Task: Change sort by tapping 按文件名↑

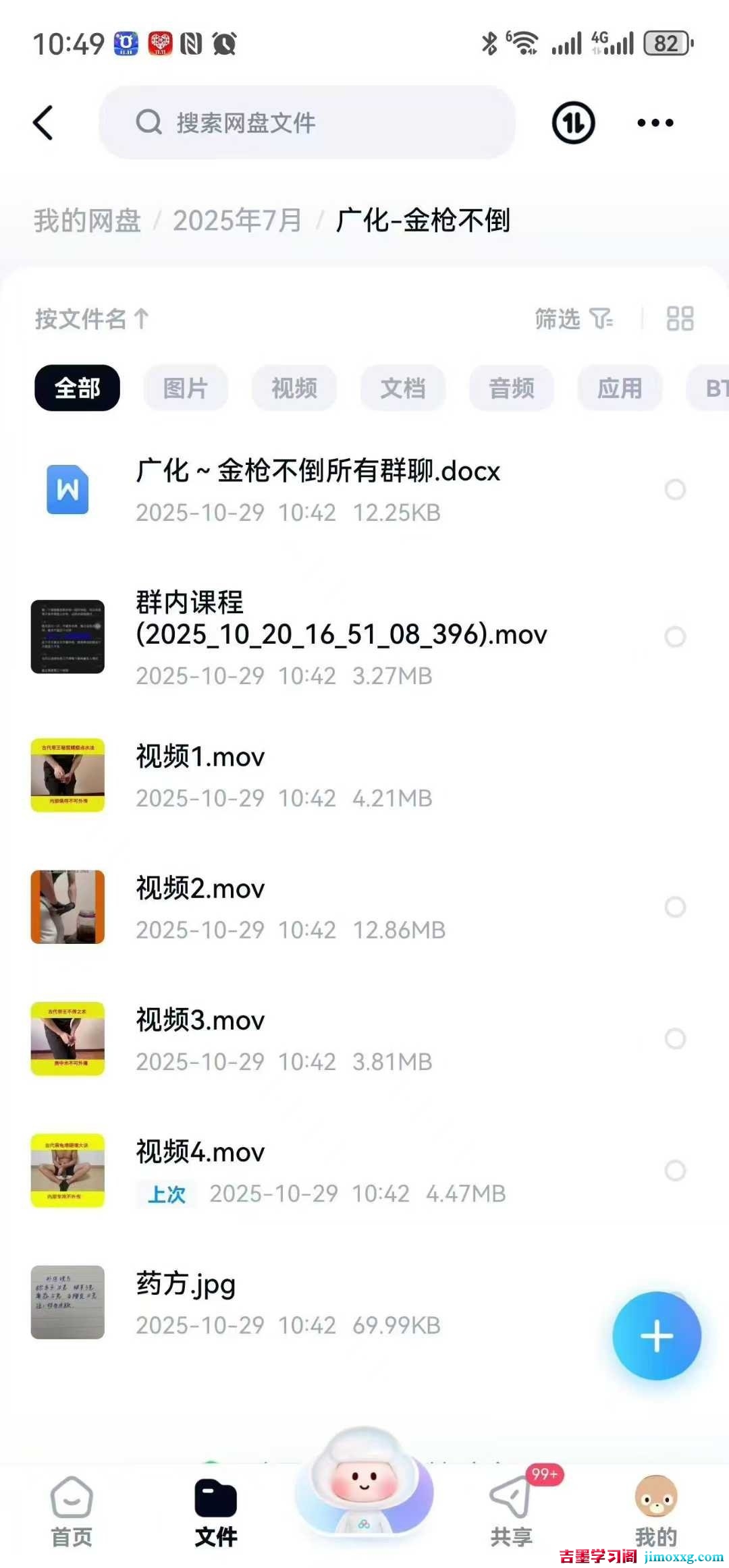Action: click(x=92, y=320)
